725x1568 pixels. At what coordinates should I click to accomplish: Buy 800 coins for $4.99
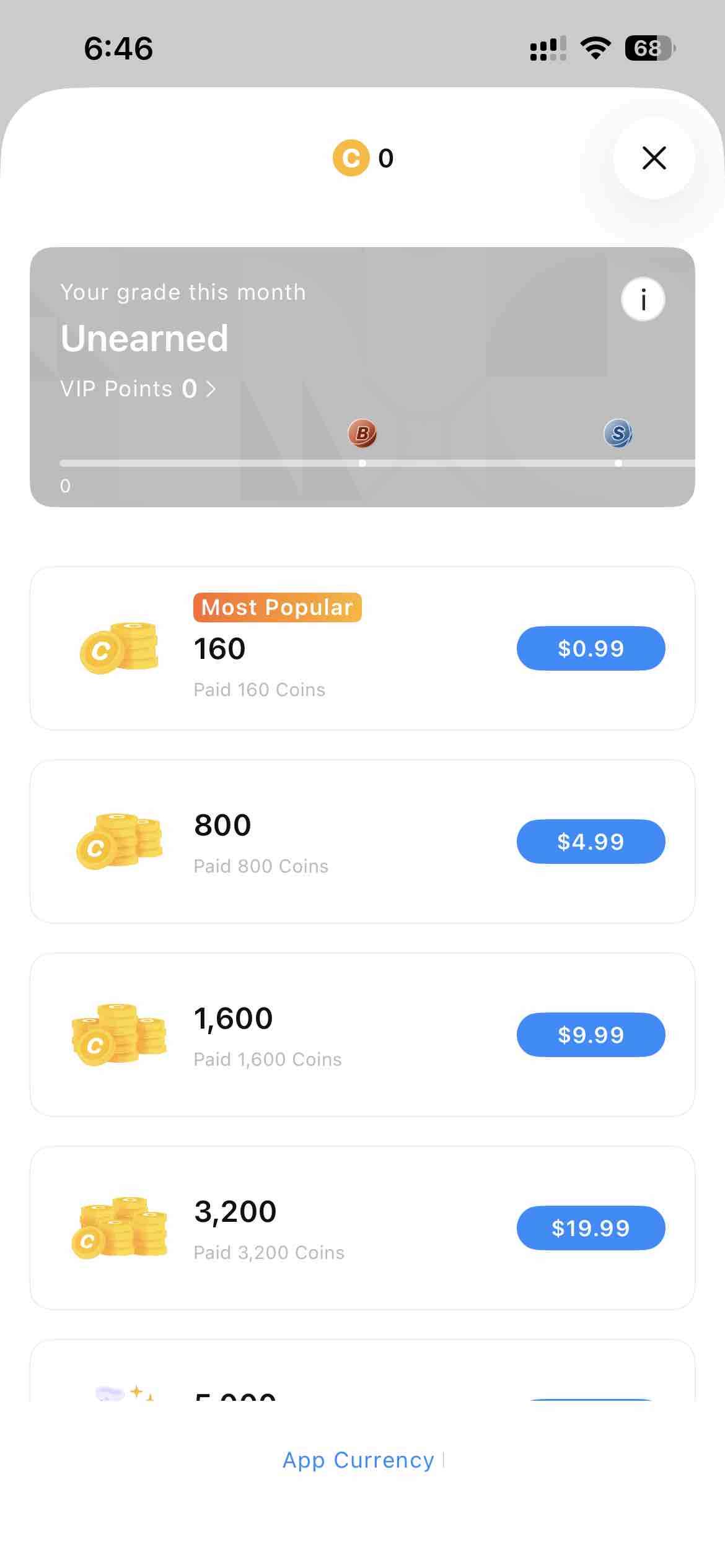pos(591,842)
